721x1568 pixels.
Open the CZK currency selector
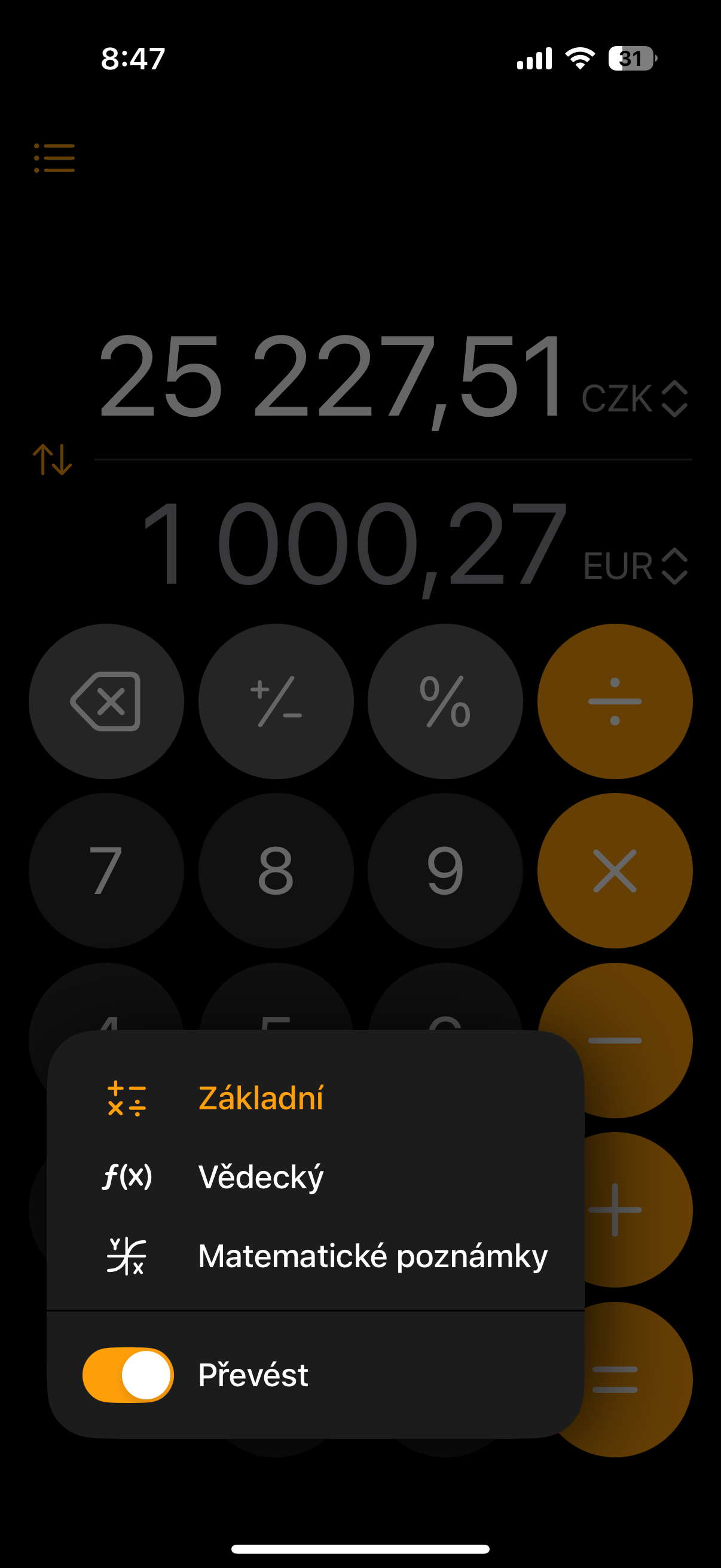click(x=633, y=398)
